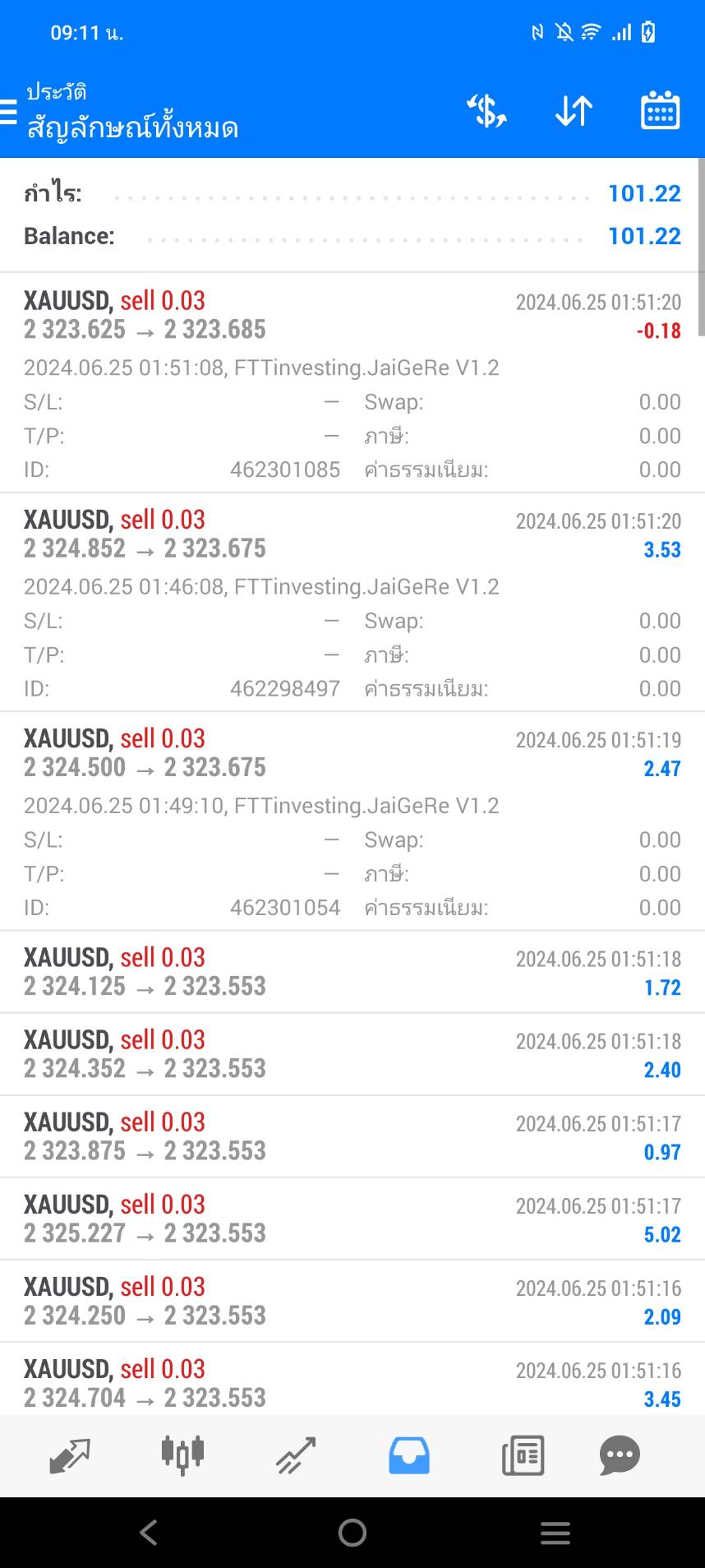Collapse the XAUUSD trade with profit 2.47
The width and height of the screenshot is (705, 1568).
tap(352, 821)
